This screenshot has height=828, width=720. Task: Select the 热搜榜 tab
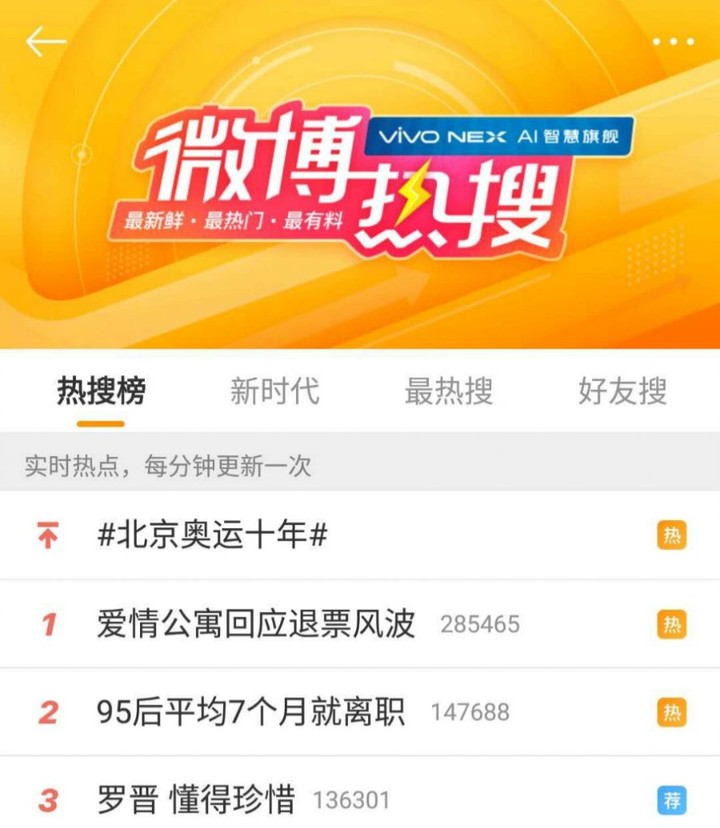[100, 391]
